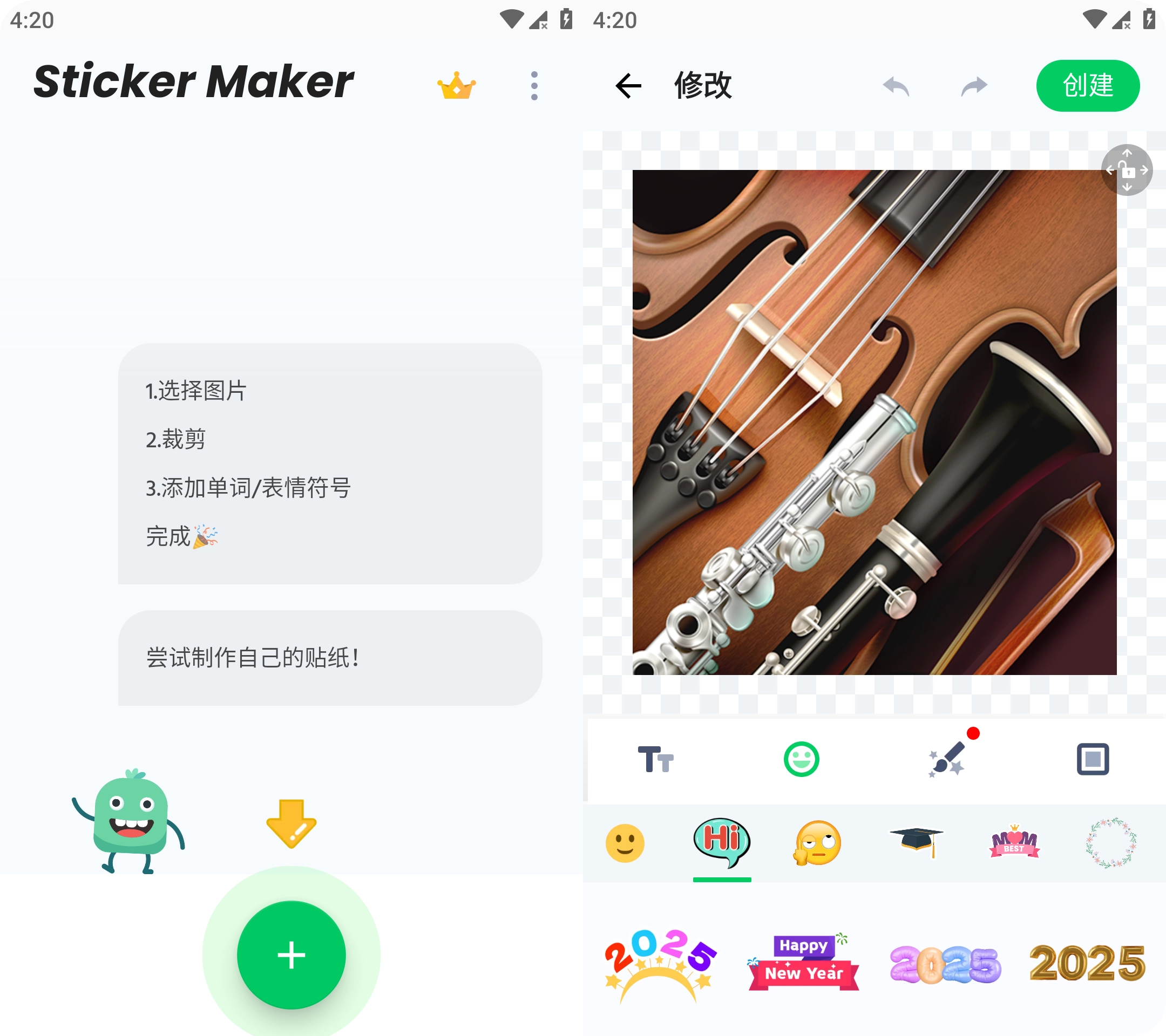Go back from the 修改 screen
The width and height of the screenshot is (1166, 1036).
pyautogui.click(x=628, y=86)
